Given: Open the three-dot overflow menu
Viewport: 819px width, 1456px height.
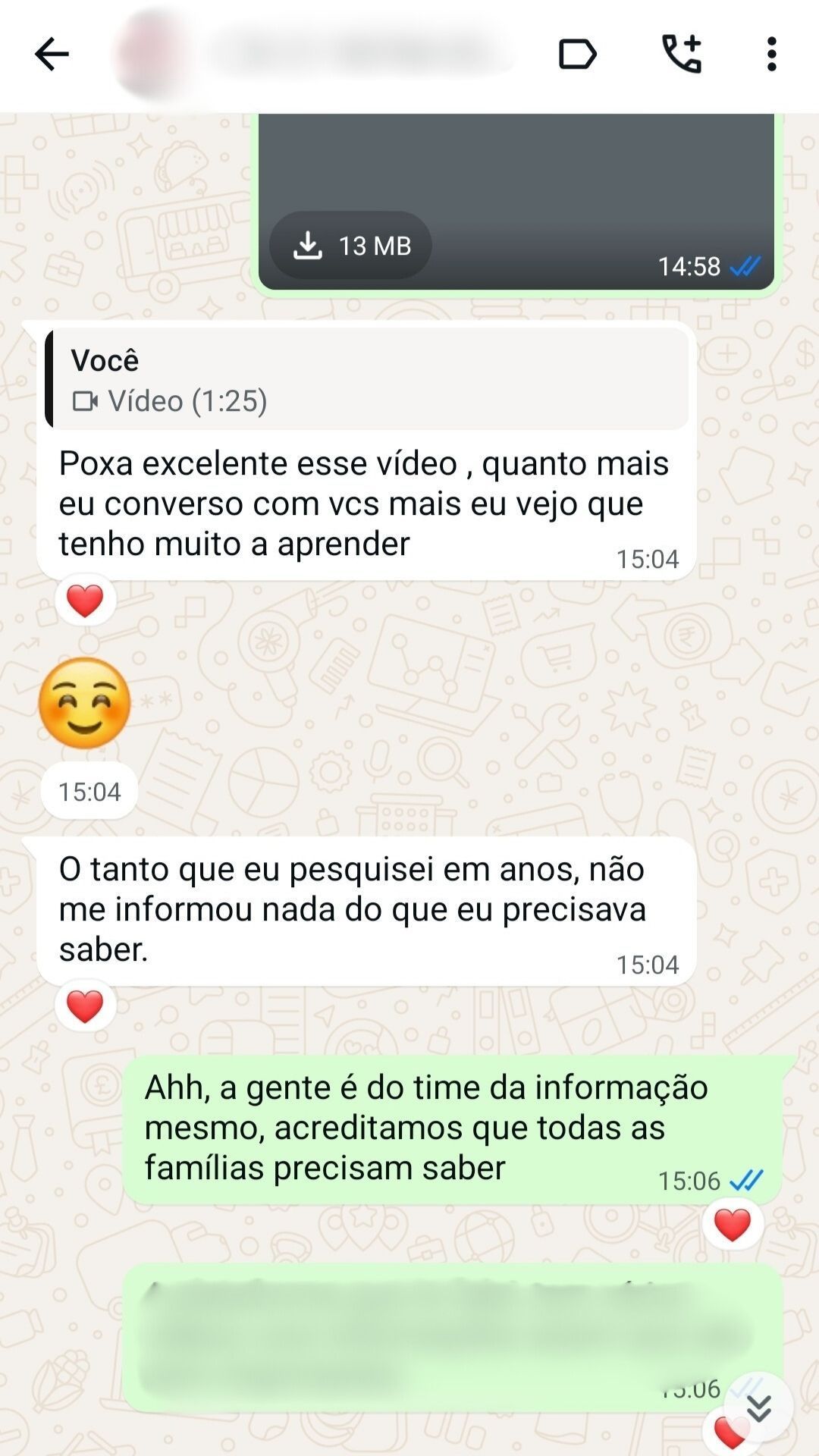Looking at the screenshot, I should (771, 55).
